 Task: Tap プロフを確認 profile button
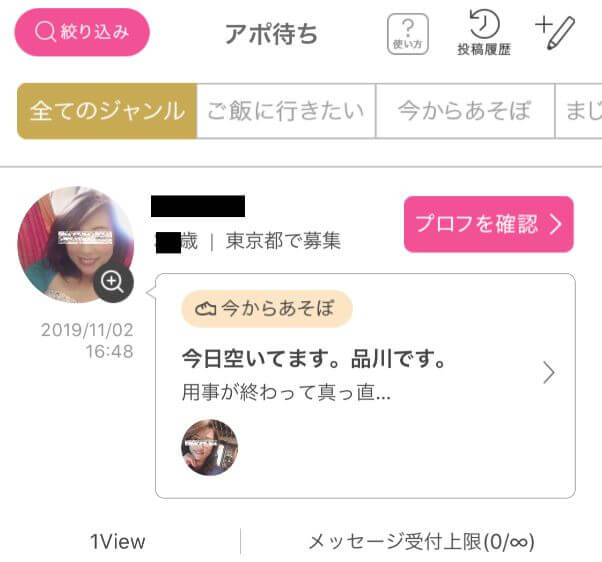[488, 224]
